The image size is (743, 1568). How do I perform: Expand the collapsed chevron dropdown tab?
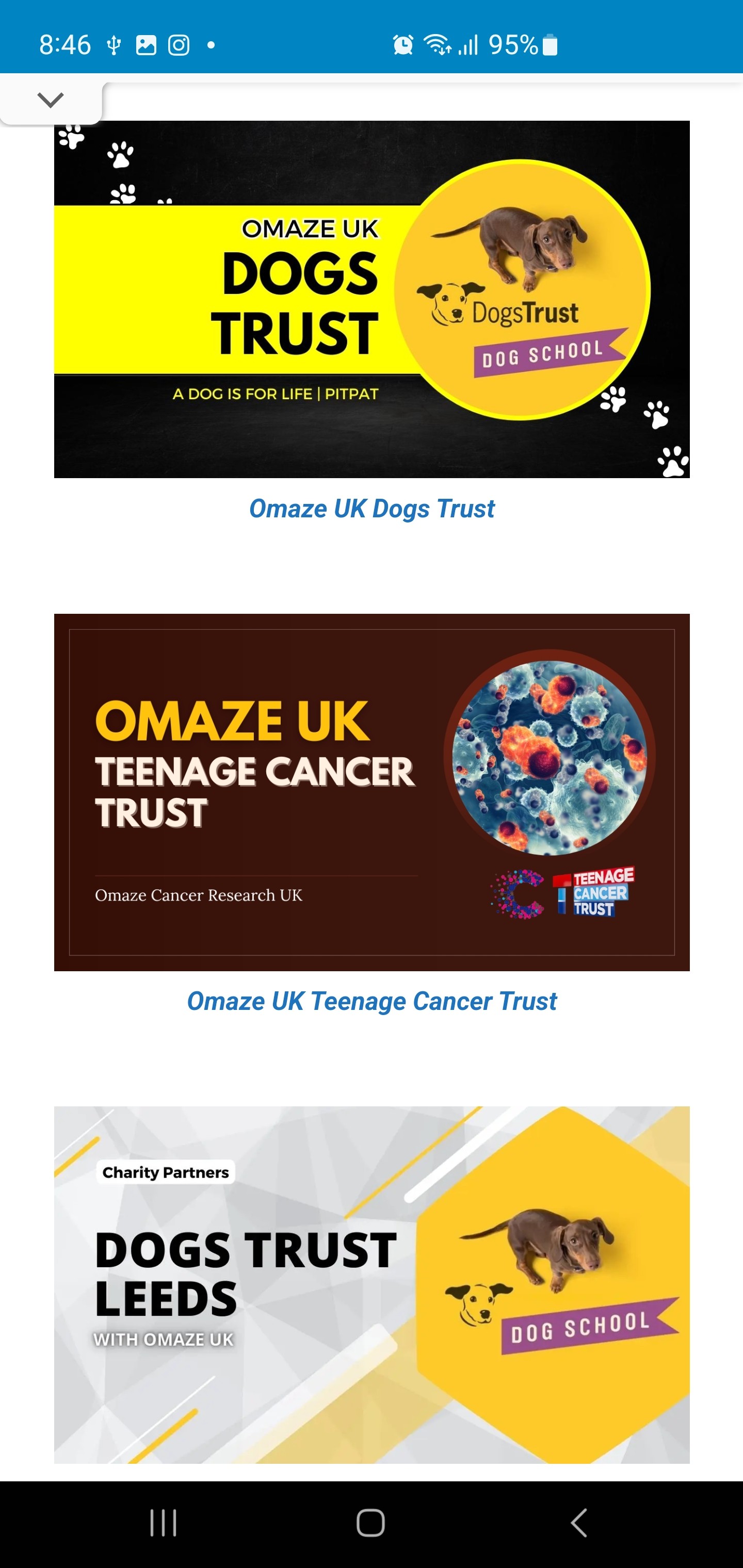pos(51,100)
